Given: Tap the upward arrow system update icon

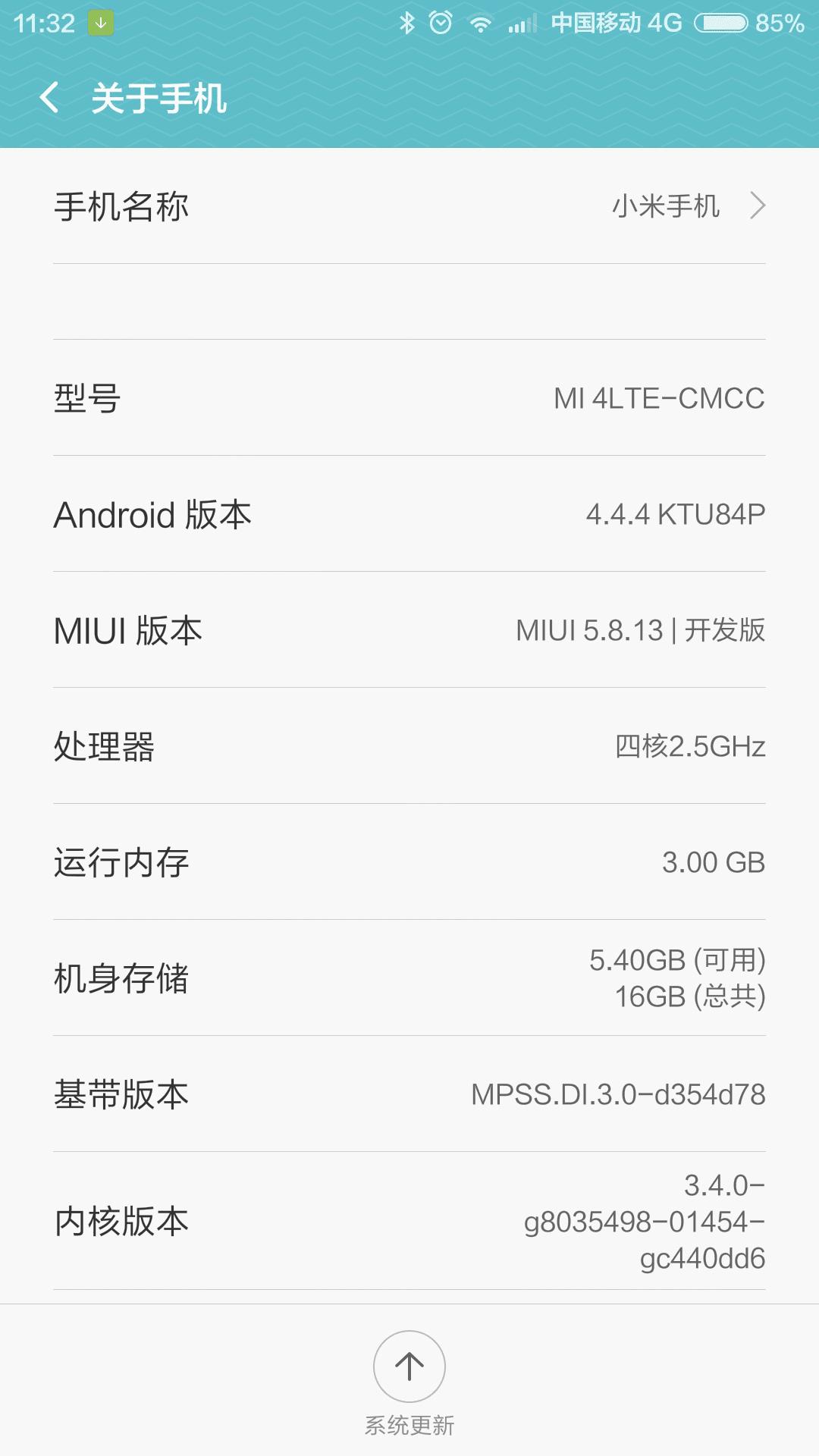Looking at the screenshot, I should pos(409,1367).
